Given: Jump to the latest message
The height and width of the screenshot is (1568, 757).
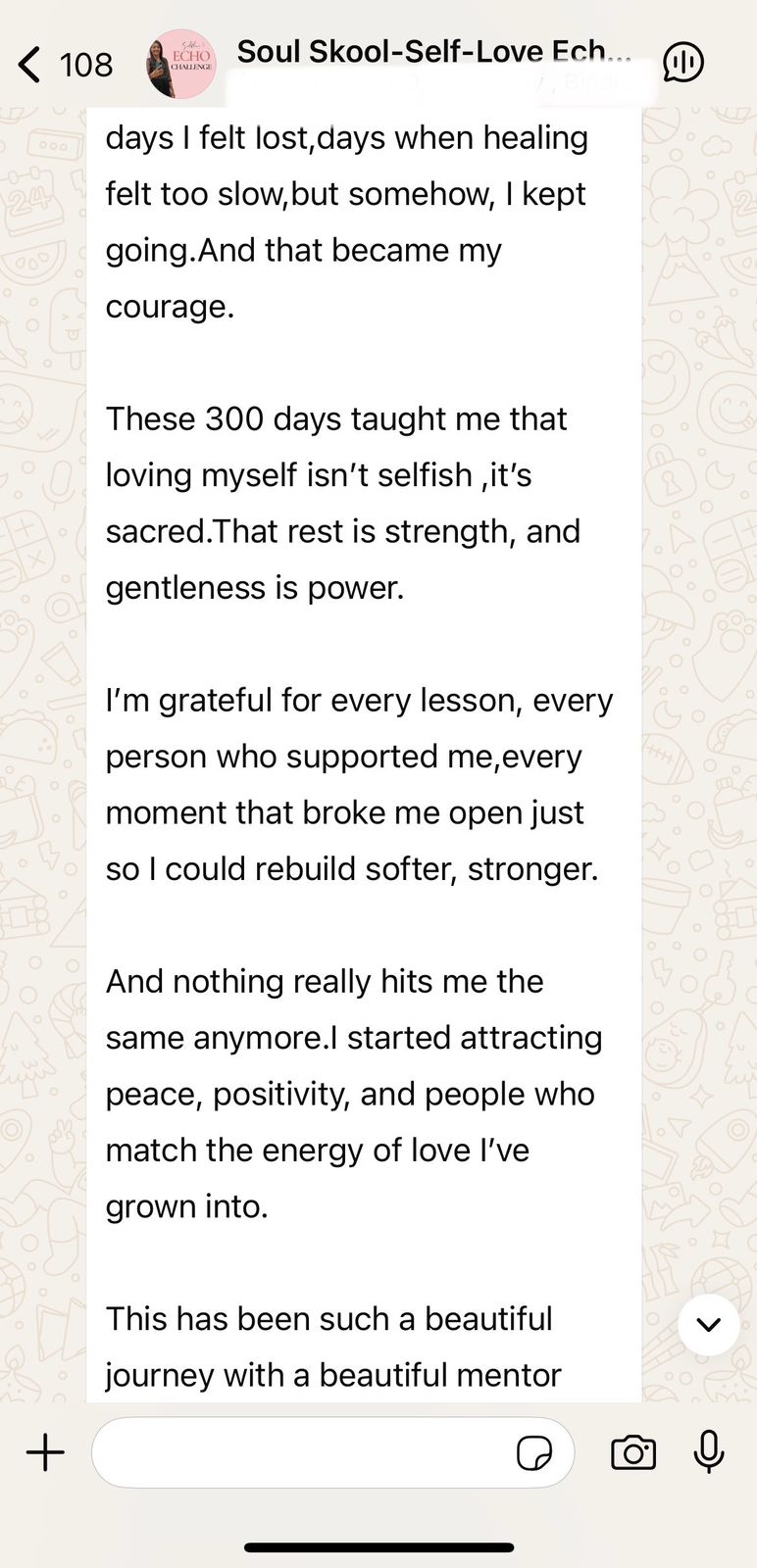Looking at the screenshot, I should tap(708, 1324).
